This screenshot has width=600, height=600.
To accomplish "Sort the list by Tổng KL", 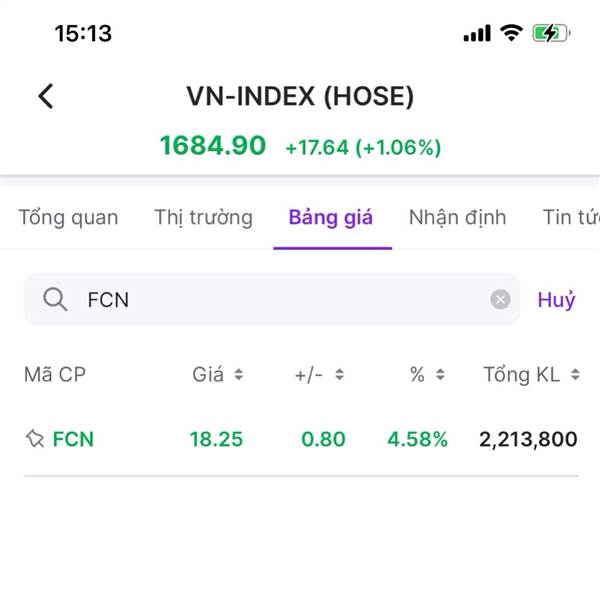I will (530, 375).
